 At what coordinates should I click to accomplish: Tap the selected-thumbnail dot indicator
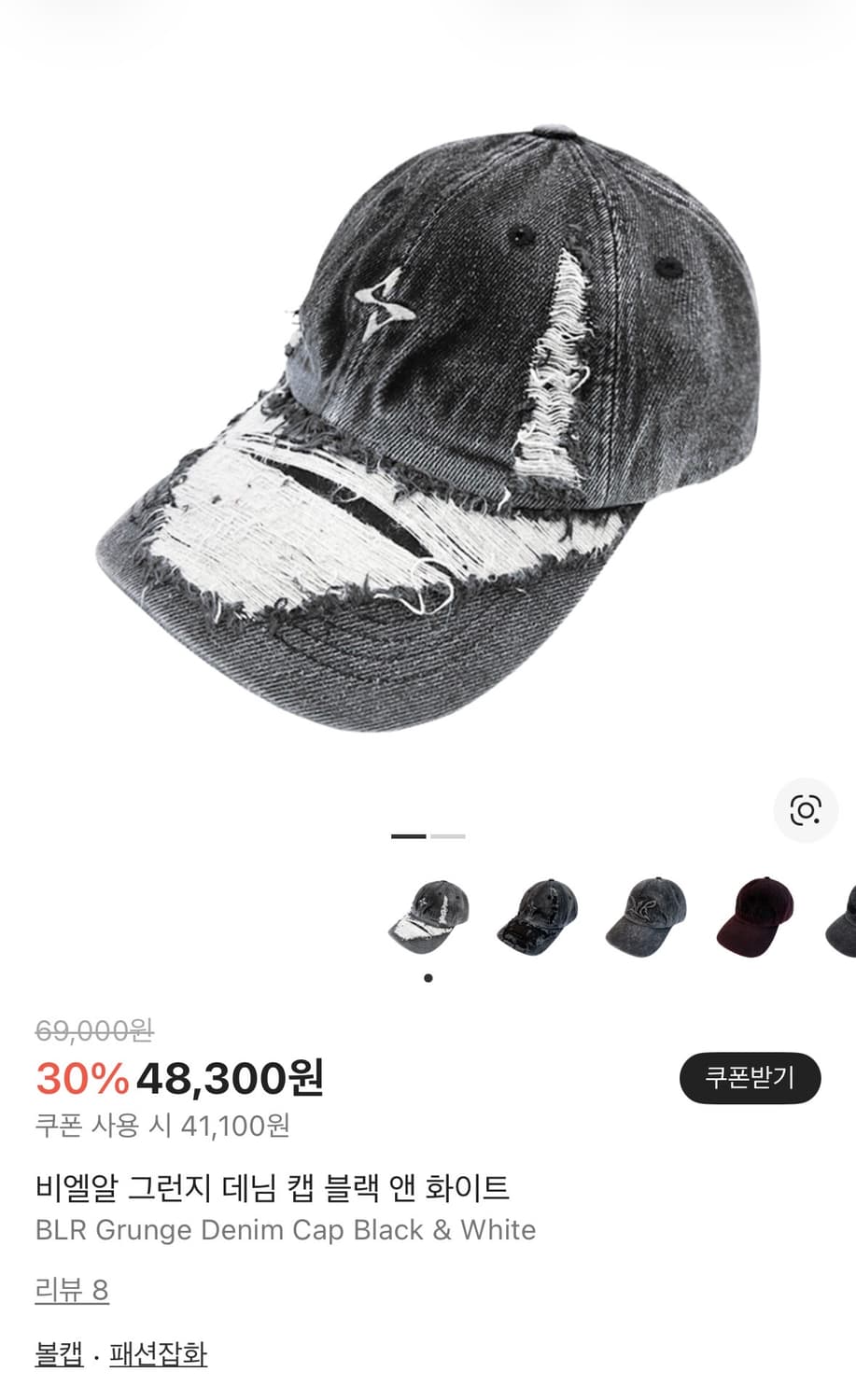[x=428, y=977]
